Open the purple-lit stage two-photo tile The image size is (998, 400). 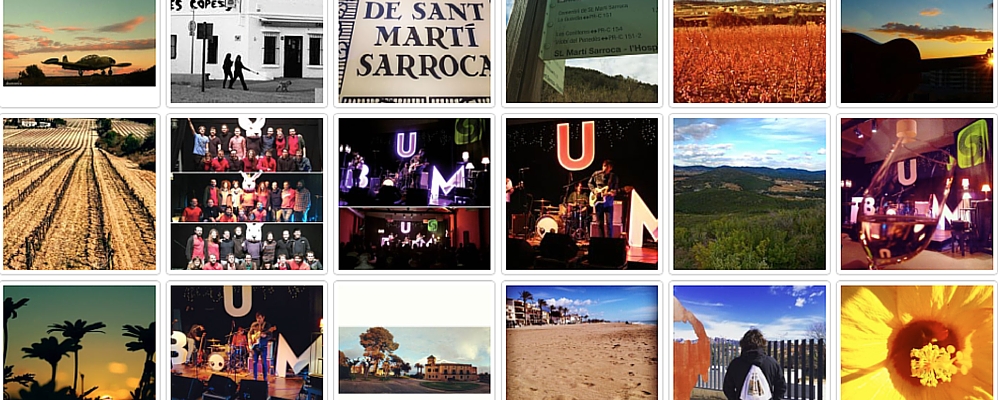(x=414, y=194)
